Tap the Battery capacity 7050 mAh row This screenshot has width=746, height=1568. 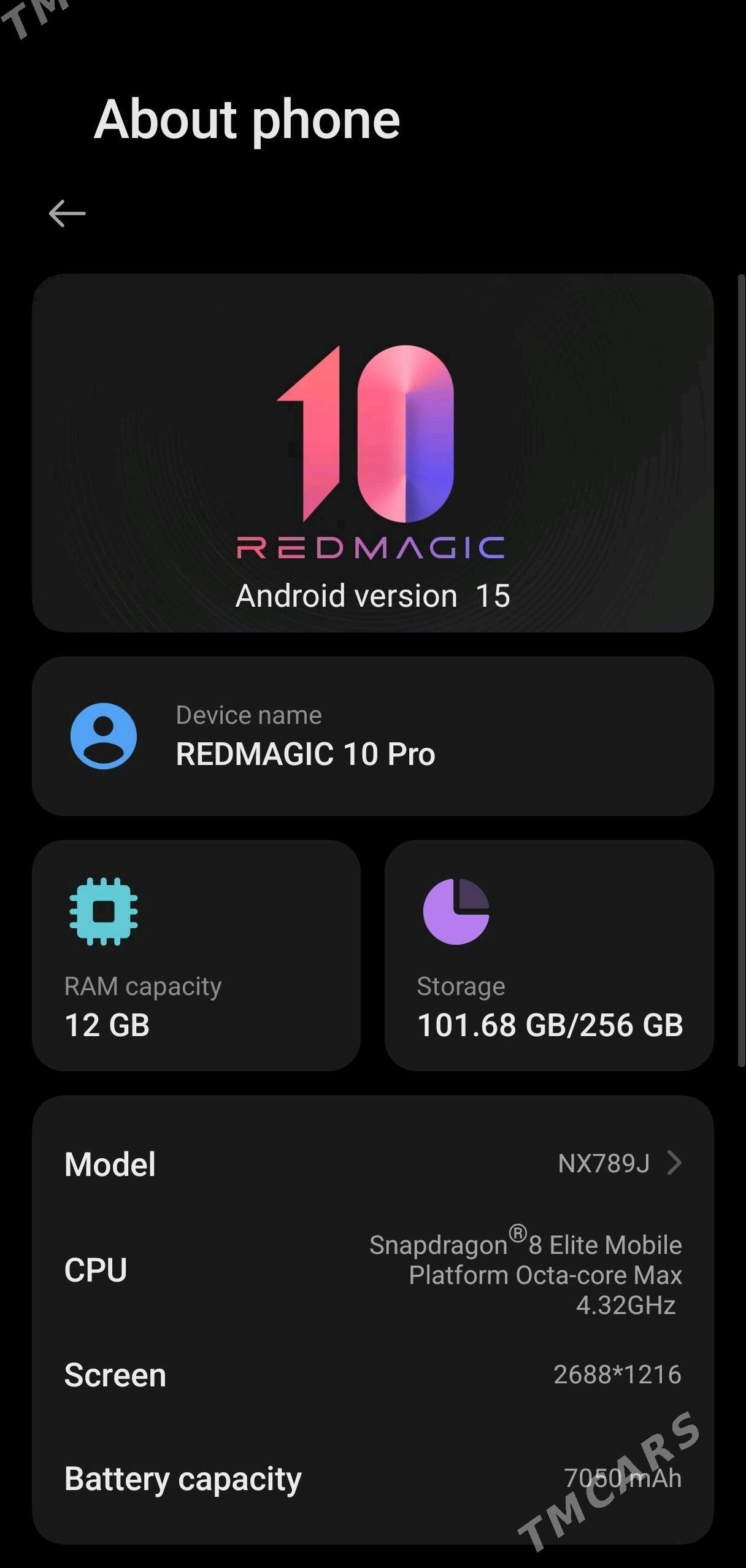pos(373,1478)
